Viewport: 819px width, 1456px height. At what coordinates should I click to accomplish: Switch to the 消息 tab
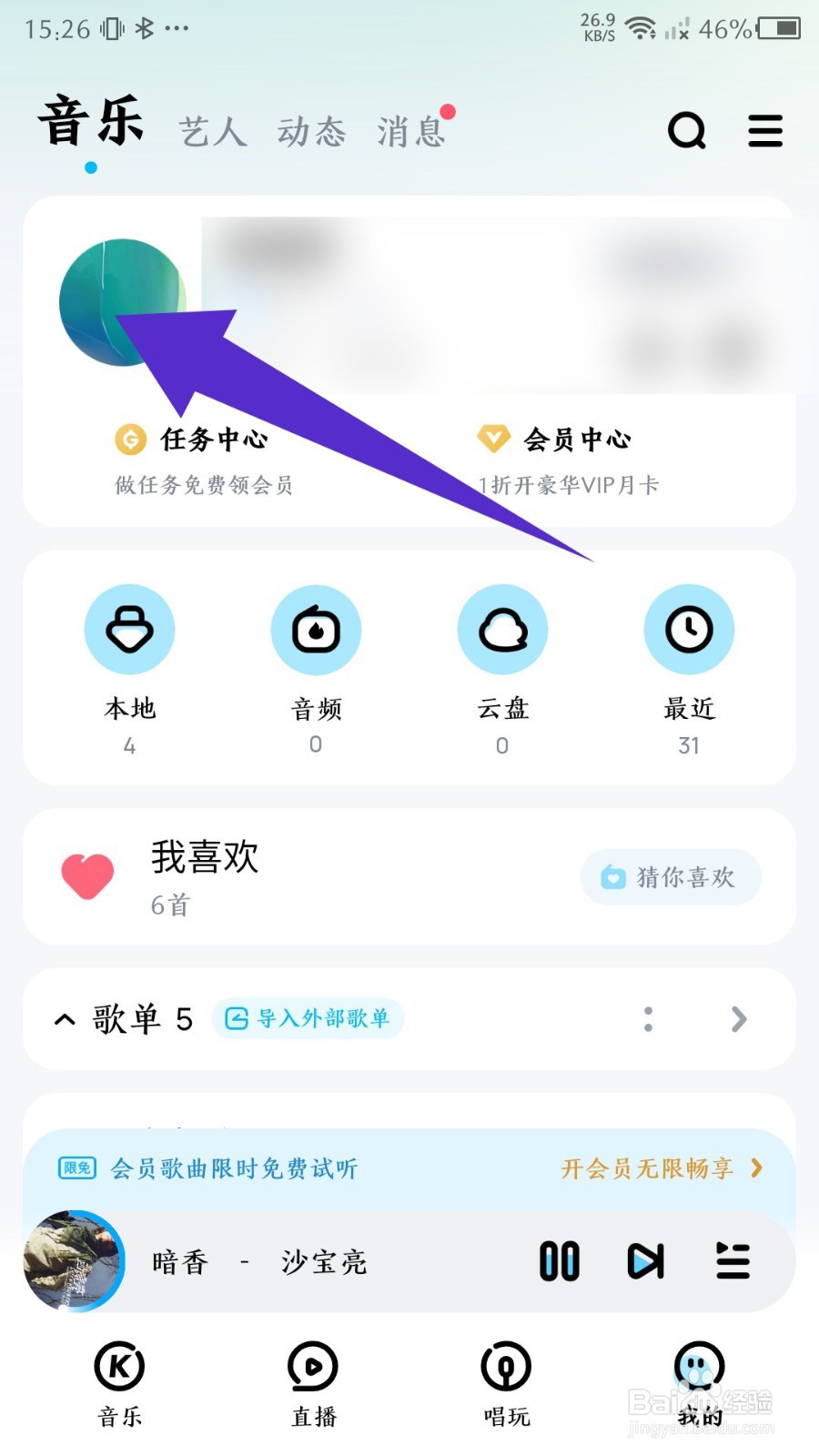pyautogui.click(x=411, y=131)
